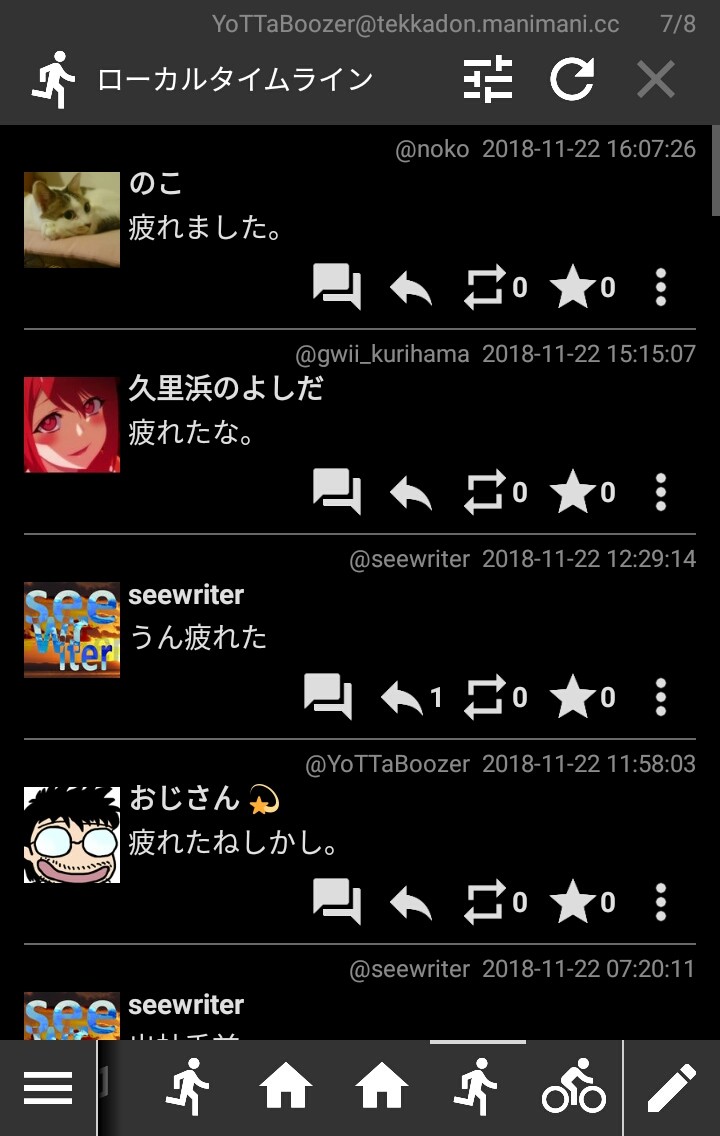Favorite 久里浜のよしだ's 疲れたな post
The height and width of the screenshot is (1136, 720).
click(x=574, y=492)
